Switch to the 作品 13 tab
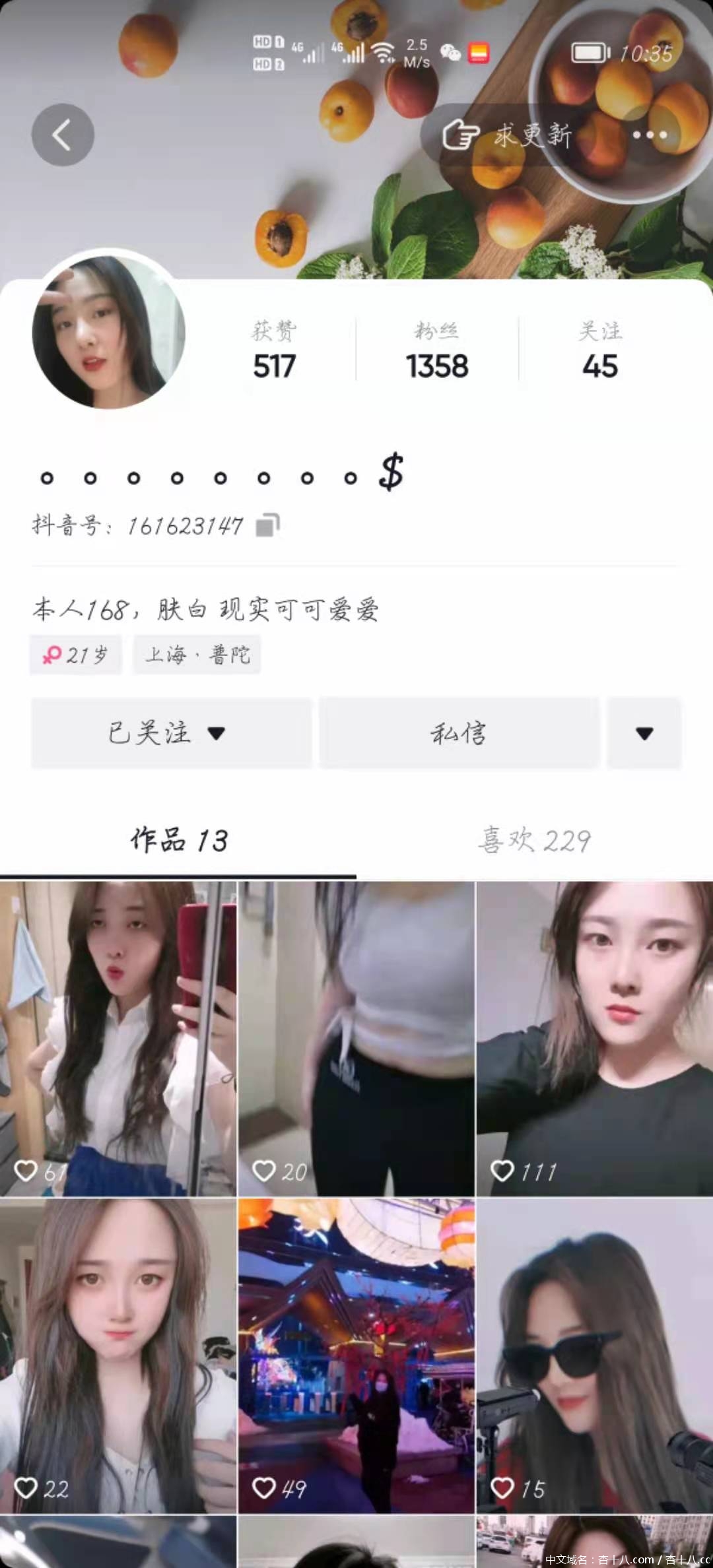713x1568 pixels. click(x=178, y=841)
